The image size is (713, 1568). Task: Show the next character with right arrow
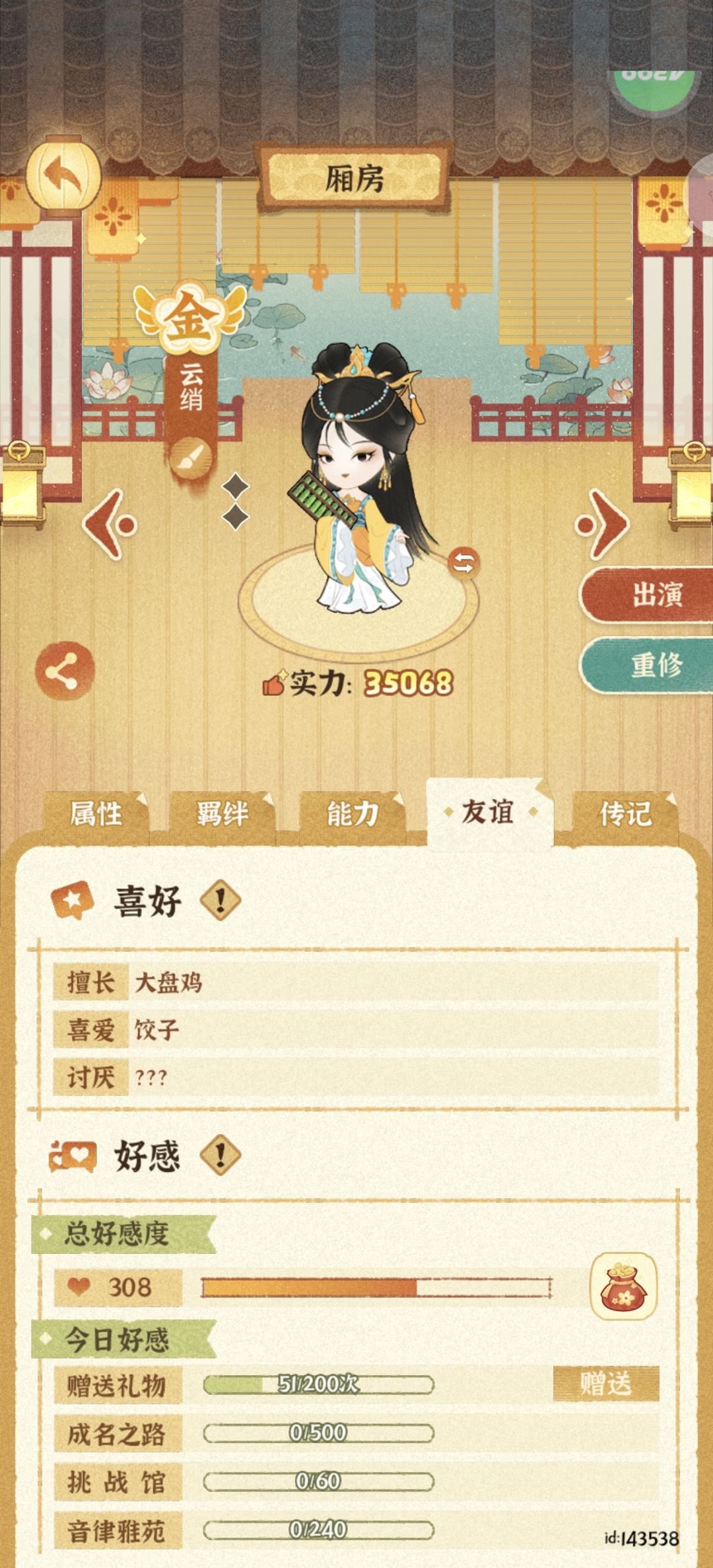click(602, 525)
